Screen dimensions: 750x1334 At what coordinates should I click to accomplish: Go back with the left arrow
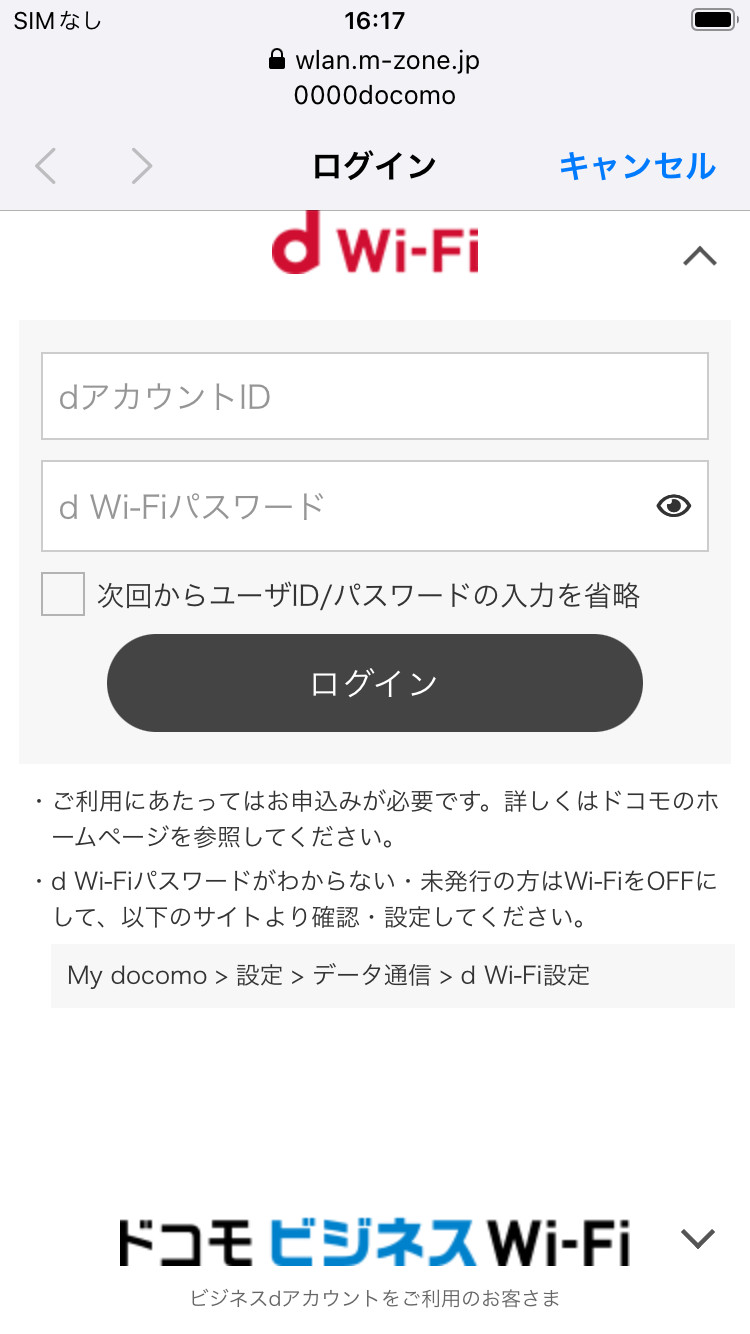[x=45, y=166]
